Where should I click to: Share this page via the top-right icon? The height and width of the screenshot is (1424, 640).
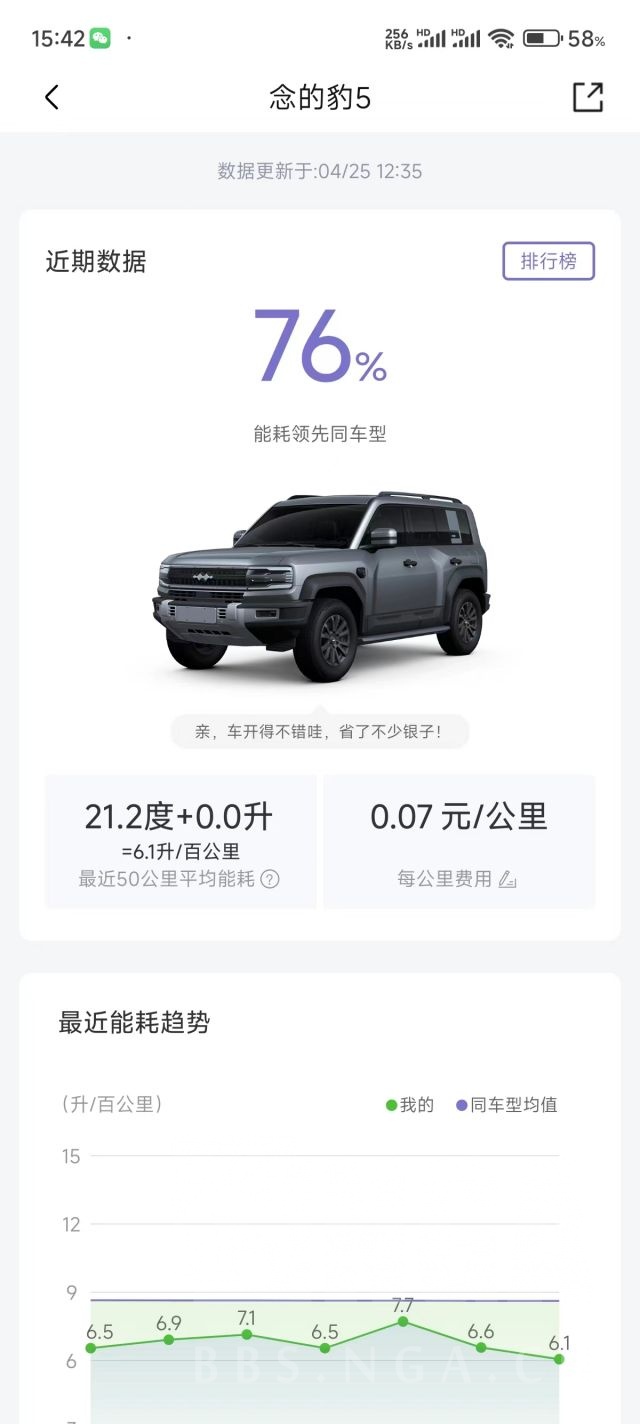[588, 97]
